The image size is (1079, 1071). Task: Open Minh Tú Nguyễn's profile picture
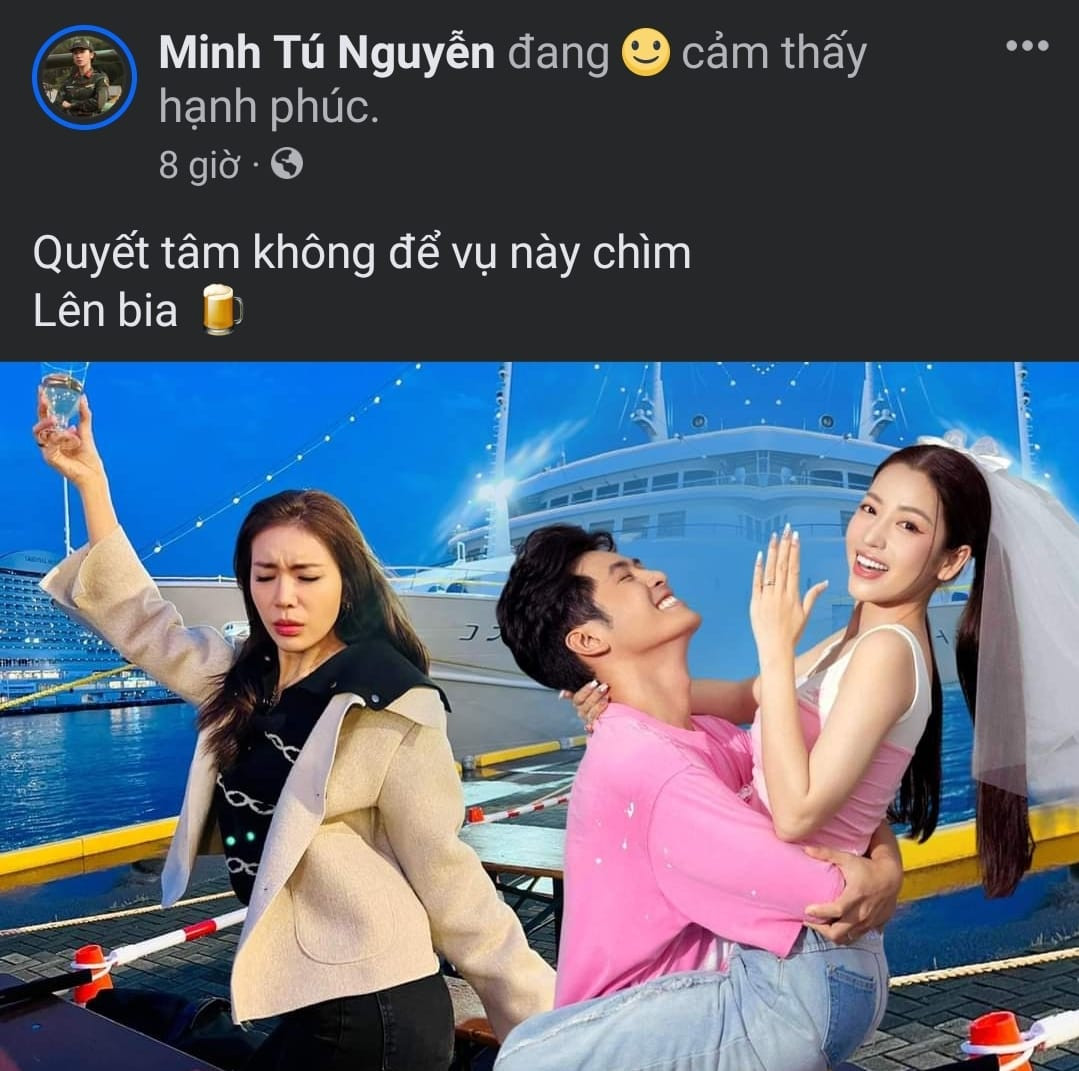[x=84, y=77]
